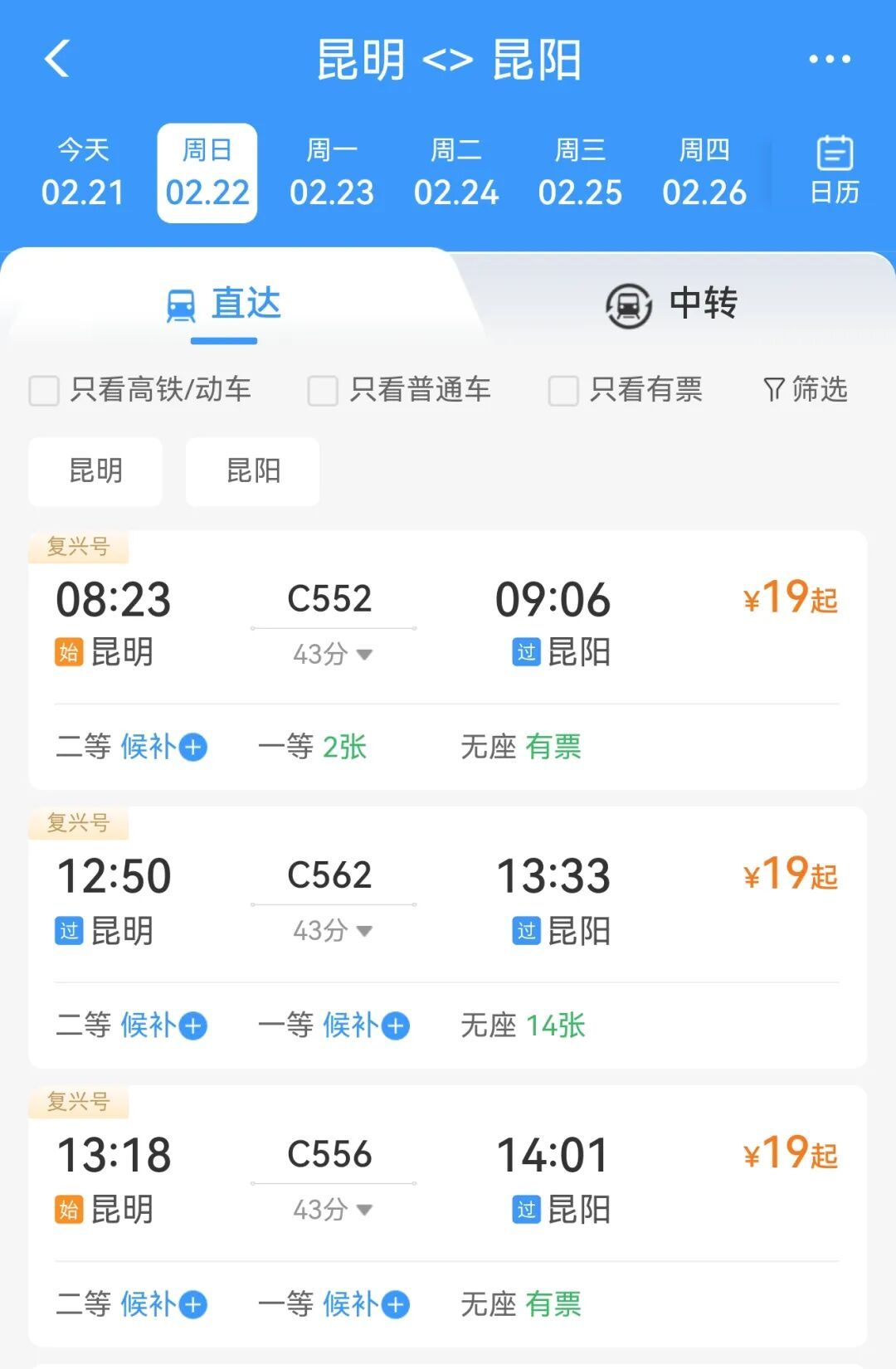
Task: Click the 昆明 station chip
Action: (95, 471)
